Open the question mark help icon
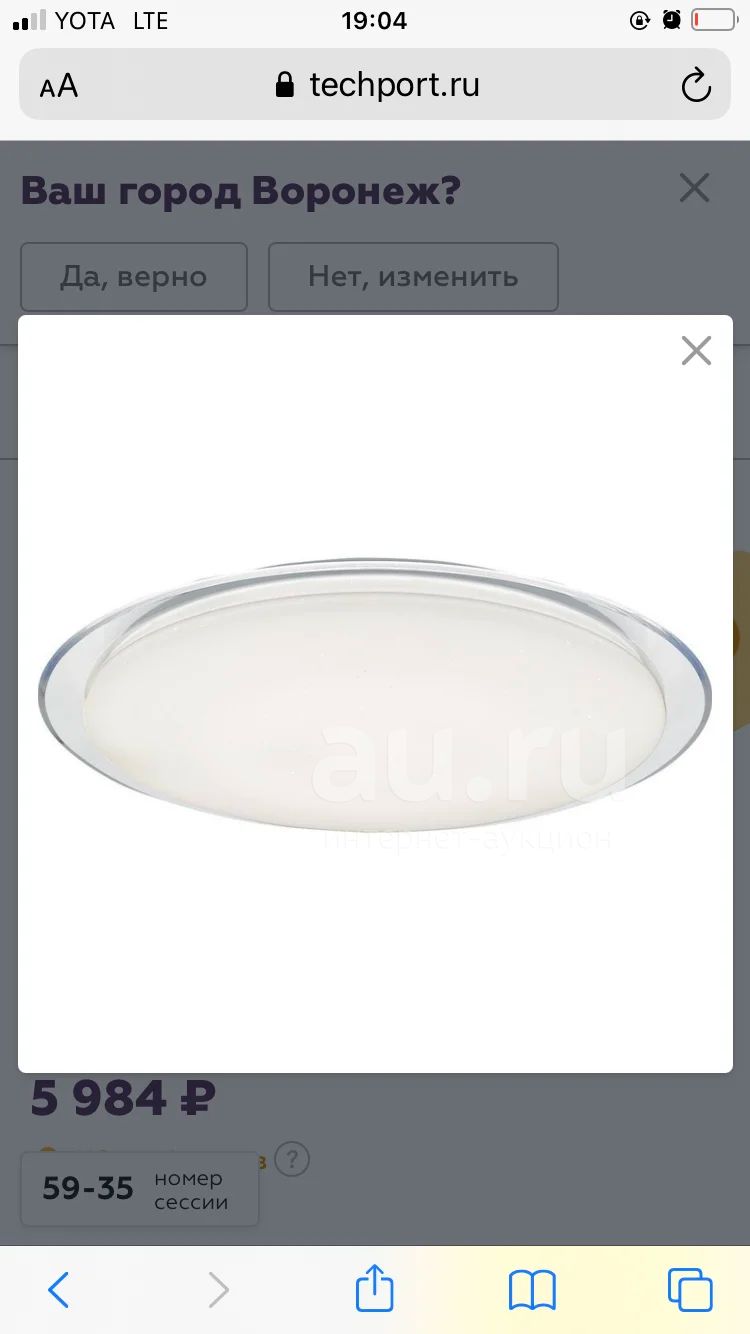The width and height of the screenshot is (750, 1334). (x=292, y=1160)
